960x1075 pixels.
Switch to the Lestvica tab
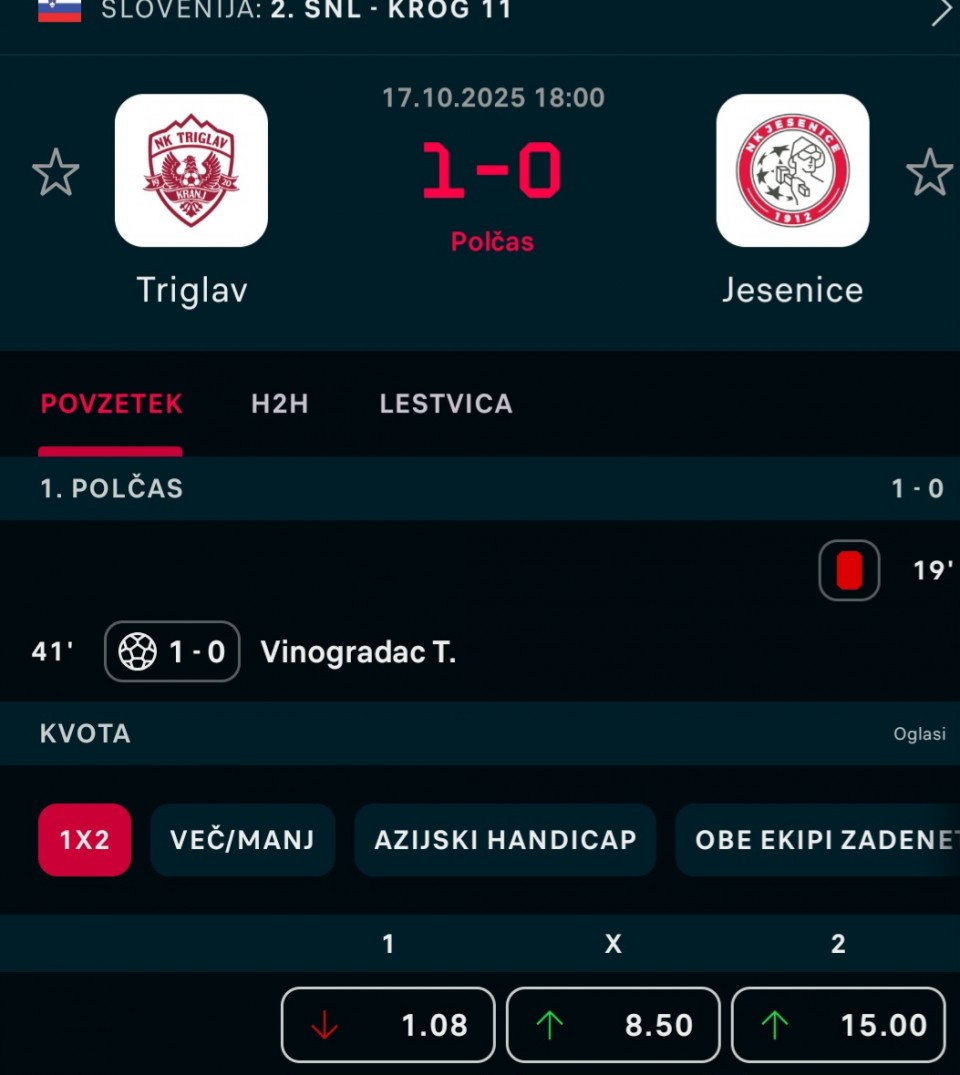[446, 404]
